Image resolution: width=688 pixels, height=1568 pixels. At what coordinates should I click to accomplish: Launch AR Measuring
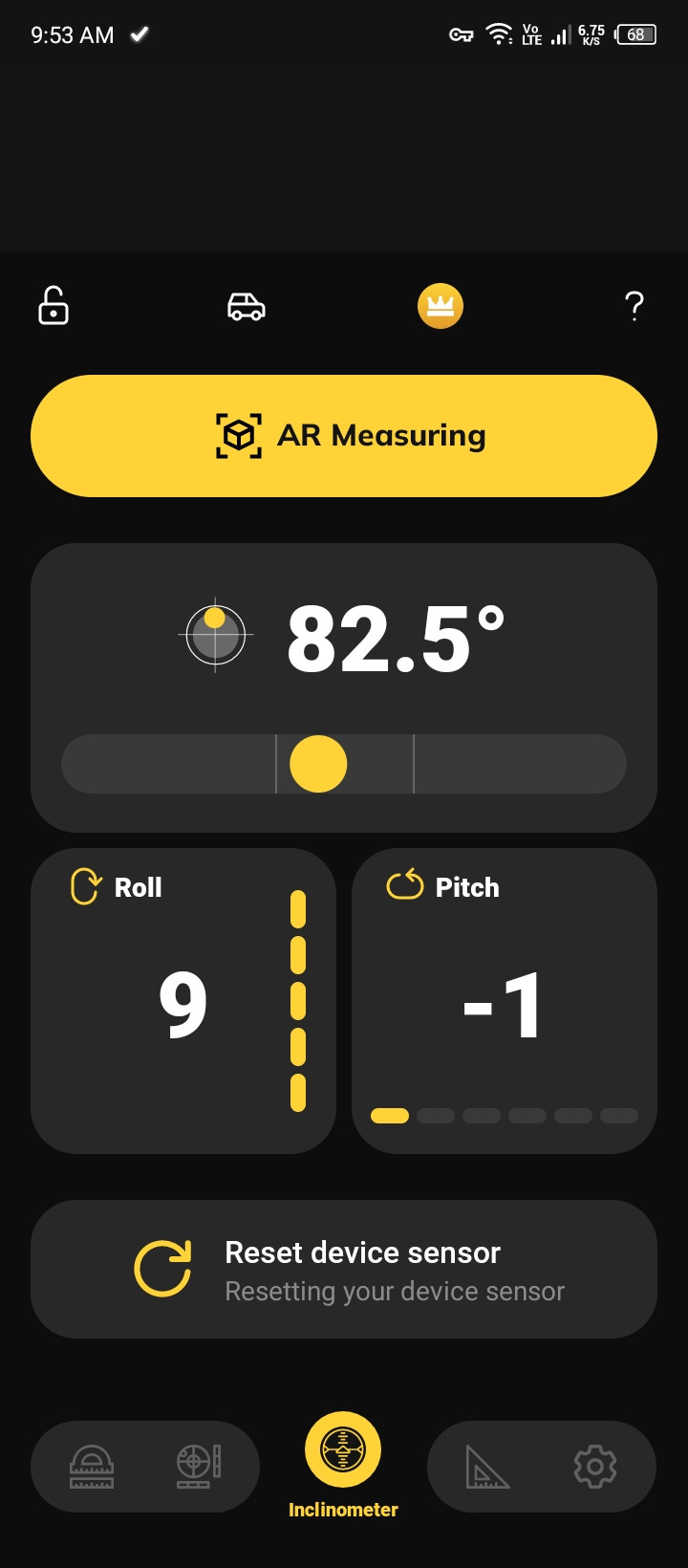344,436
